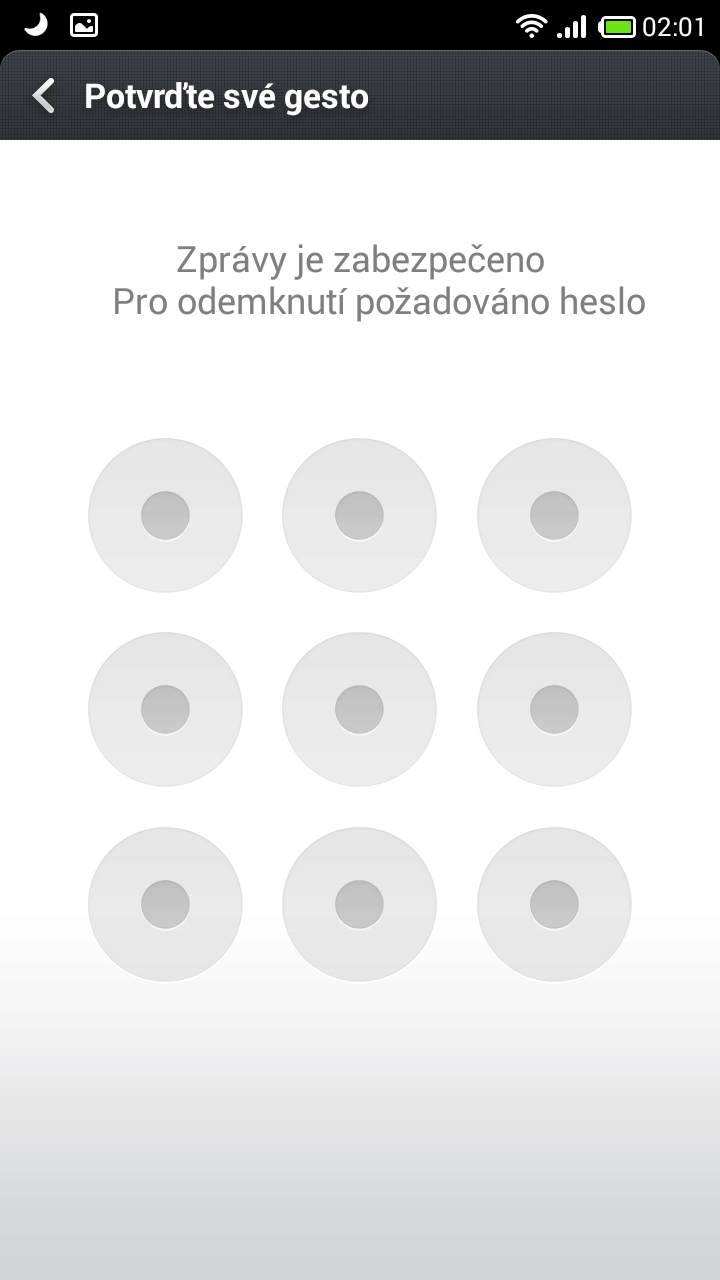Select the center pattern dot
Viewport: 720px width, 1280px height.
(359, 710)
